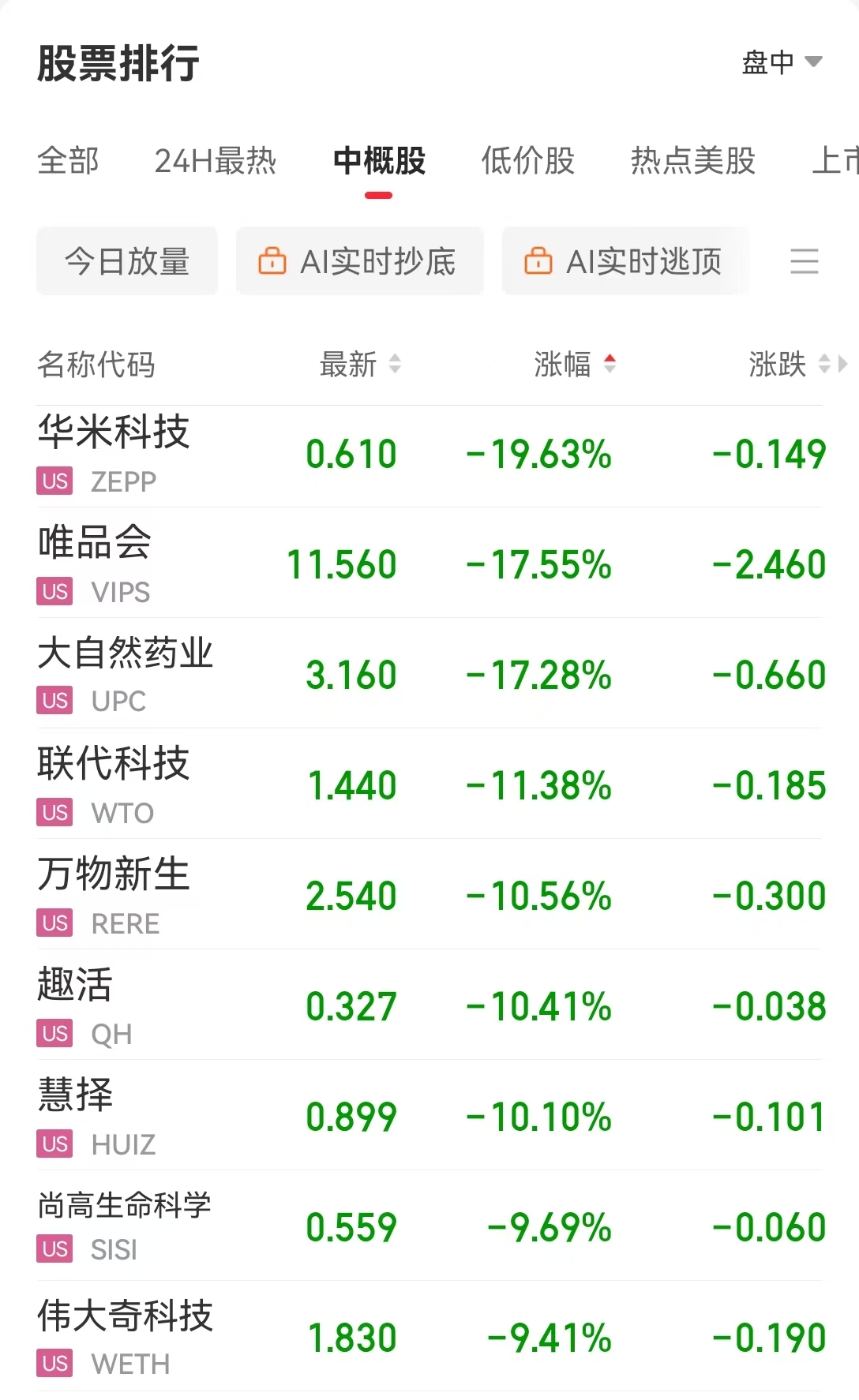Open 唯品会 VIPS stock details
The image size is (859, 1400).
point(429,563)
